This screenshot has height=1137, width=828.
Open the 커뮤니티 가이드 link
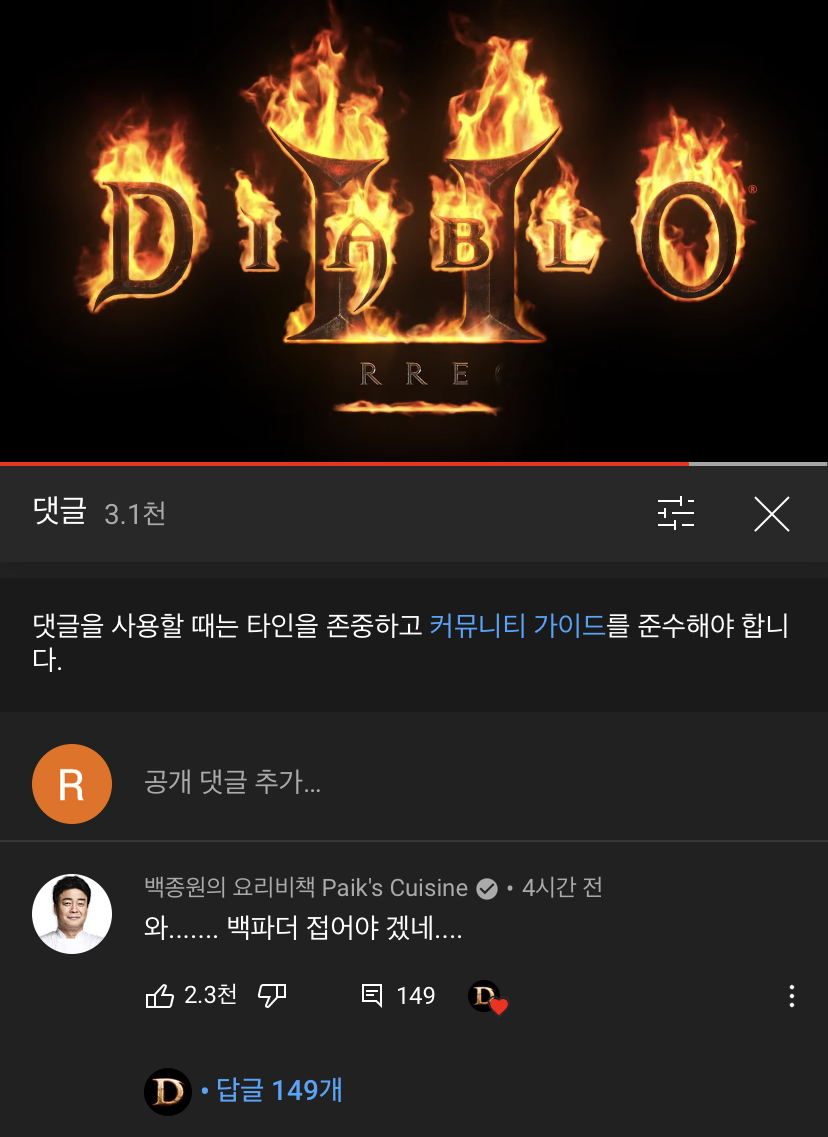518,626
